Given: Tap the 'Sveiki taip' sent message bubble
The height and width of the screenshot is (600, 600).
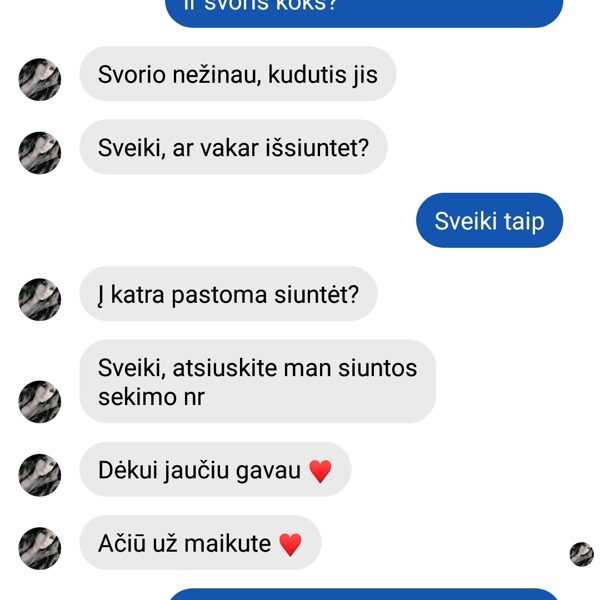Looking at the screenshot, I should (x=489, y=221).
